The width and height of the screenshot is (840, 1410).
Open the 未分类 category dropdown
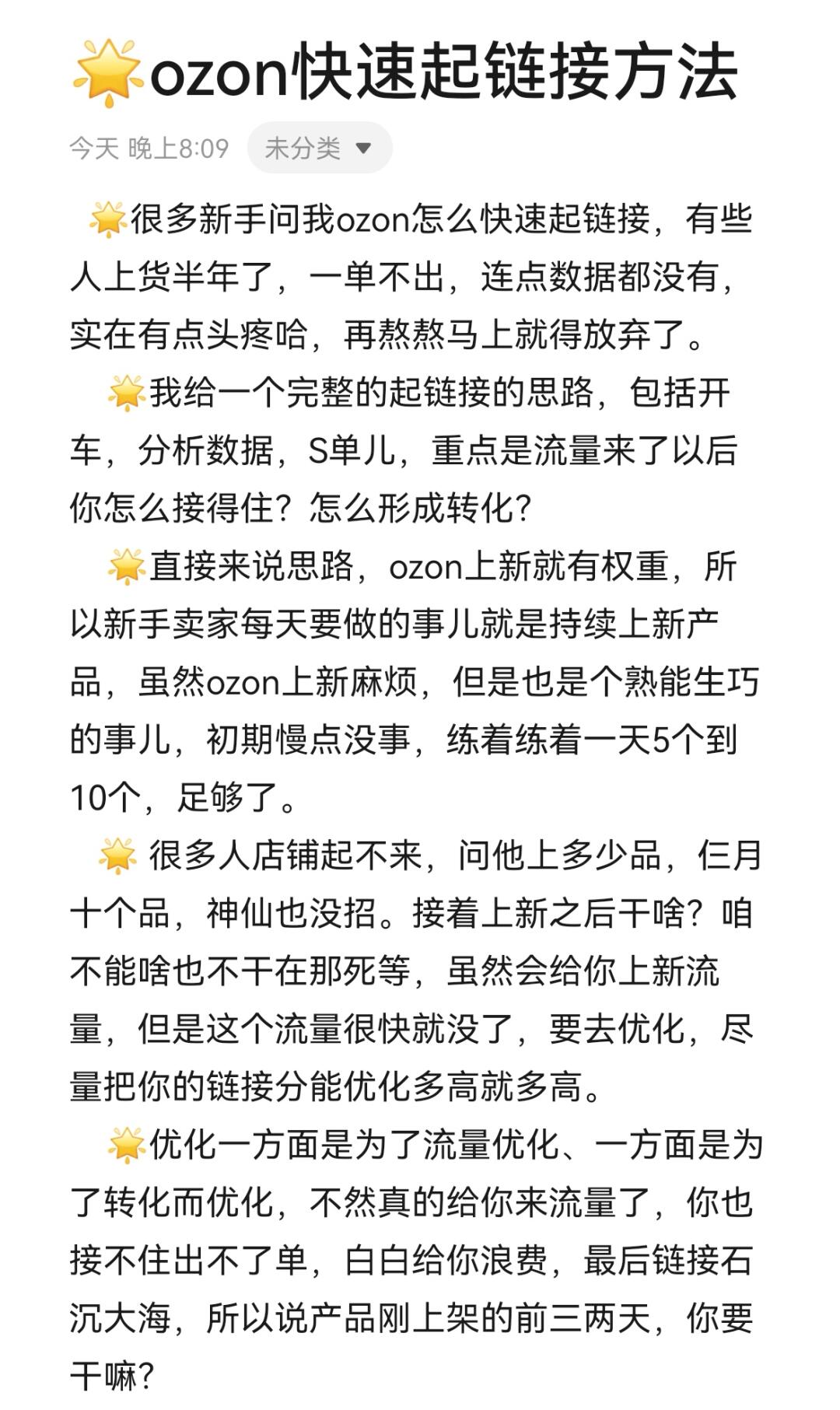tap(319, 148)
